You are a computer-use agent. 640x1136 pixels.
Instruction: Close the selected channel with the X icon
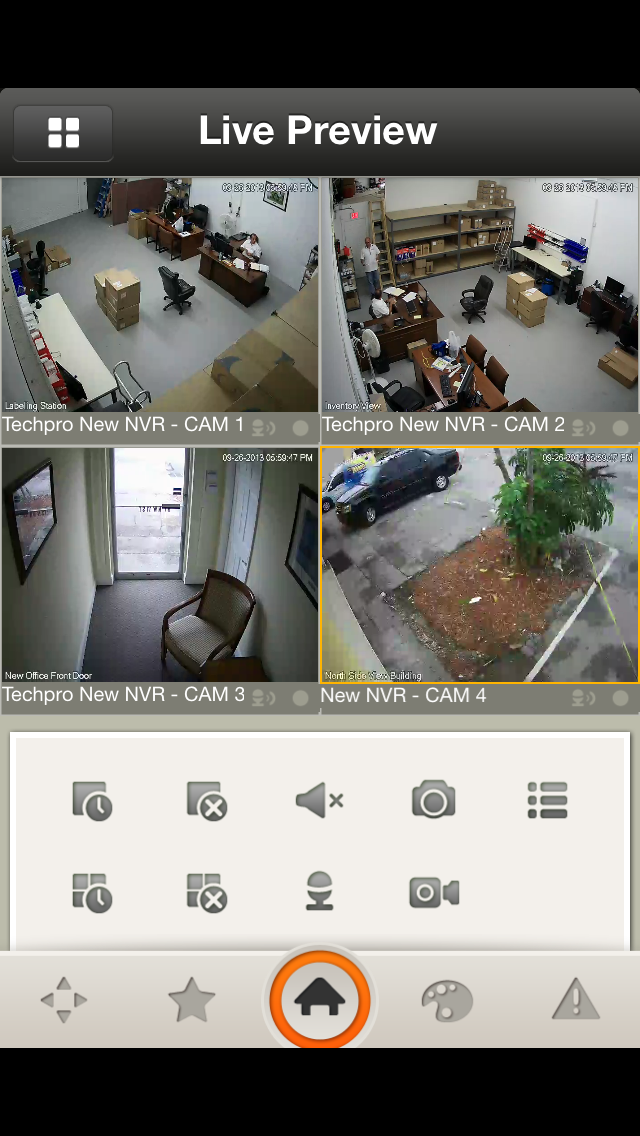coord(207,801)
